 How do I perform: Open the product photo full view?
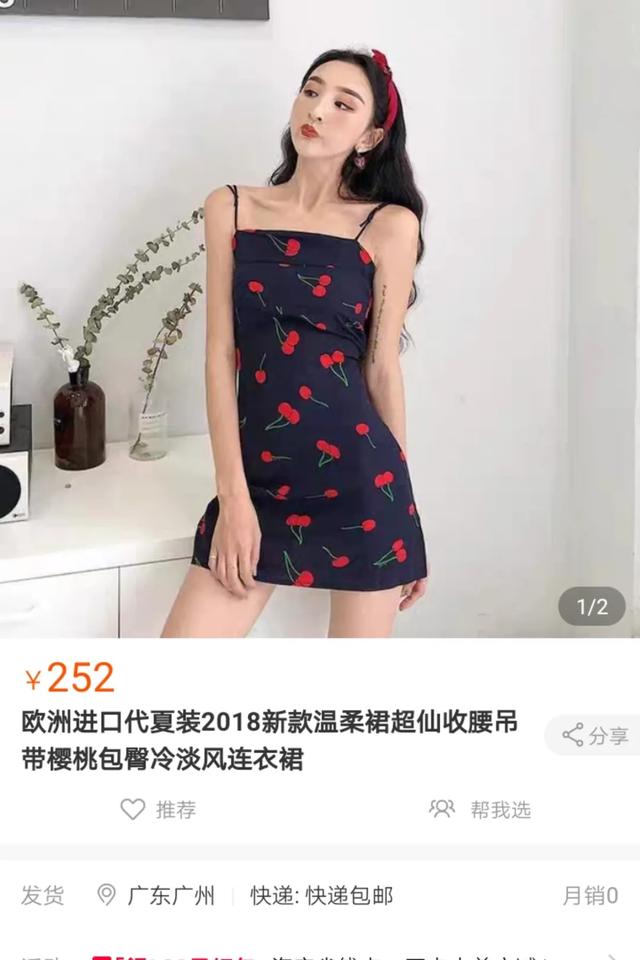click(x=320, y=320)
